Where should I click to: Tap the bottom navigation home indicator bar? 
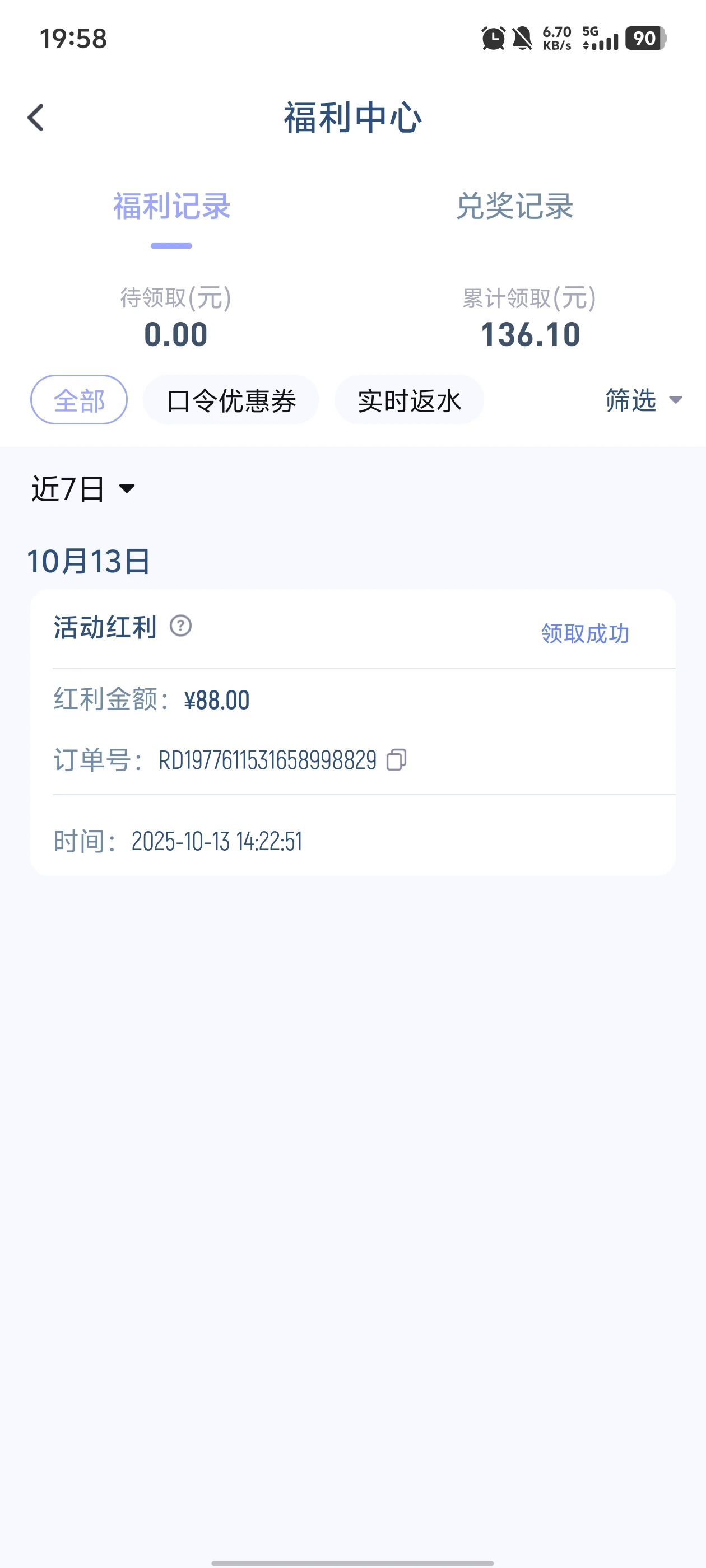[352, 1561]
